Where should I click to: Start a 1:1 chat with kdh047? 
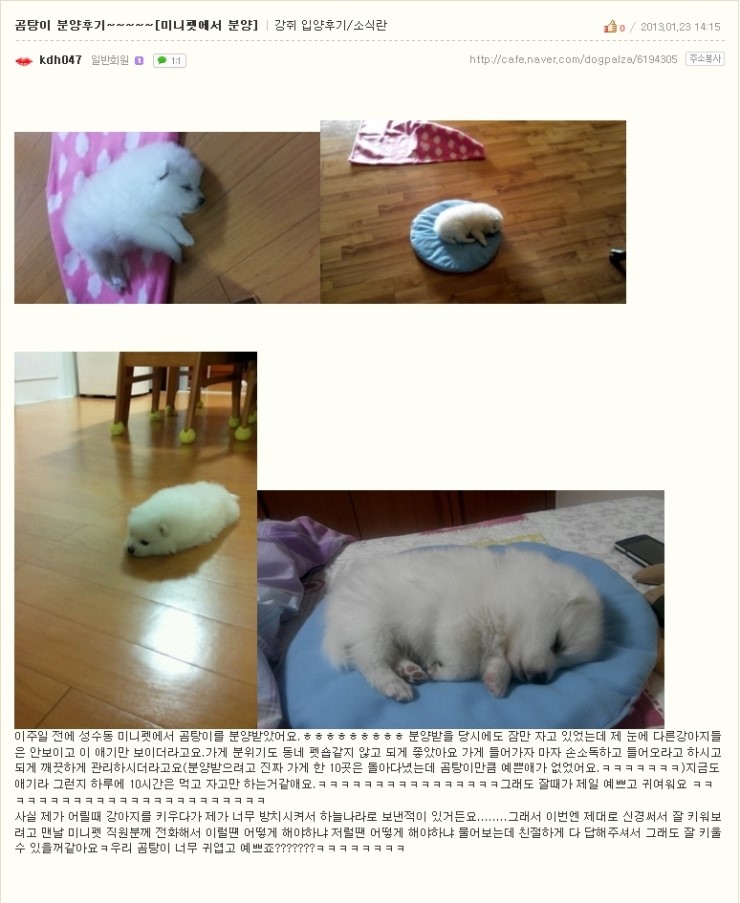[x=169, y=61]
